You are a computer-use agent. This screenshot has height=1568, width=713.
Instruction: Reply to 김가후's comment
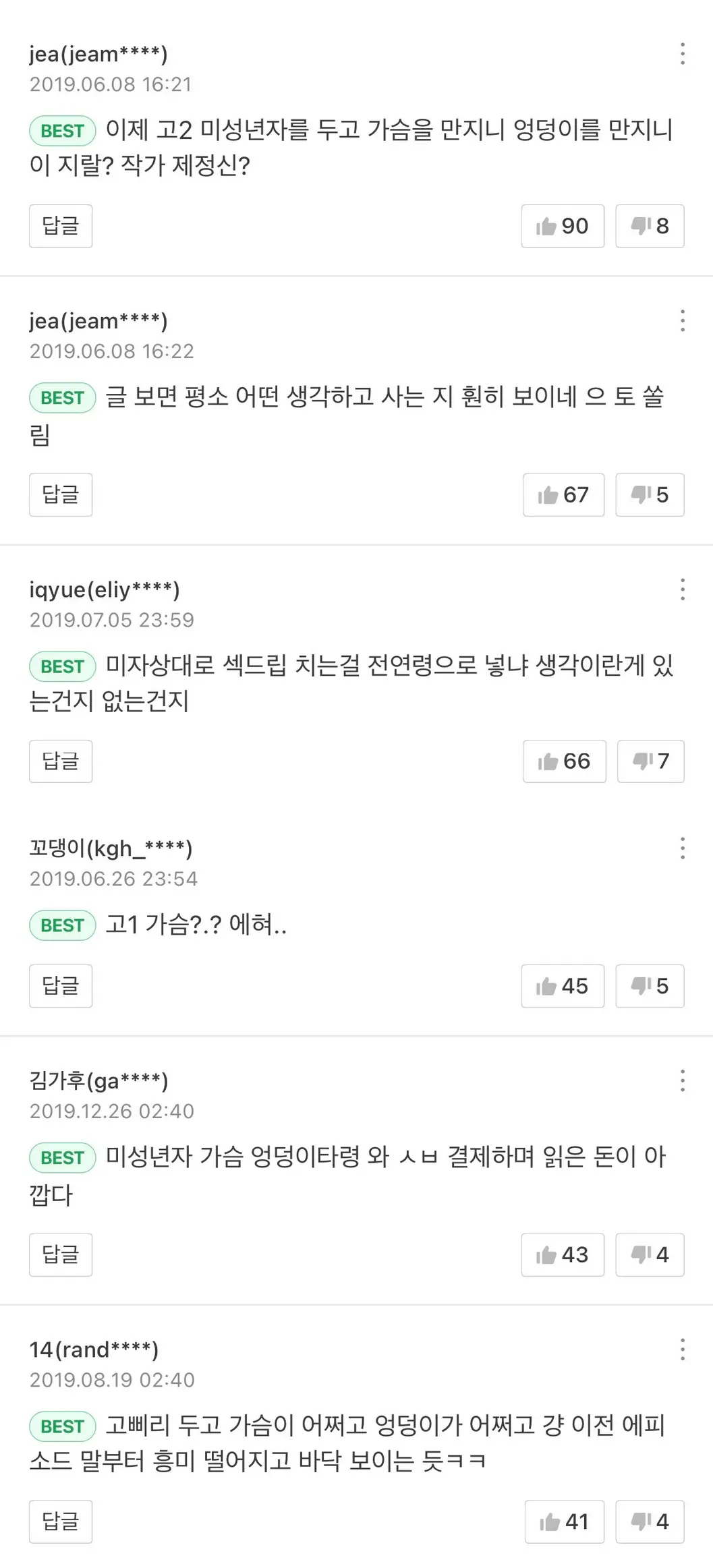click(x=61, y=1255)
